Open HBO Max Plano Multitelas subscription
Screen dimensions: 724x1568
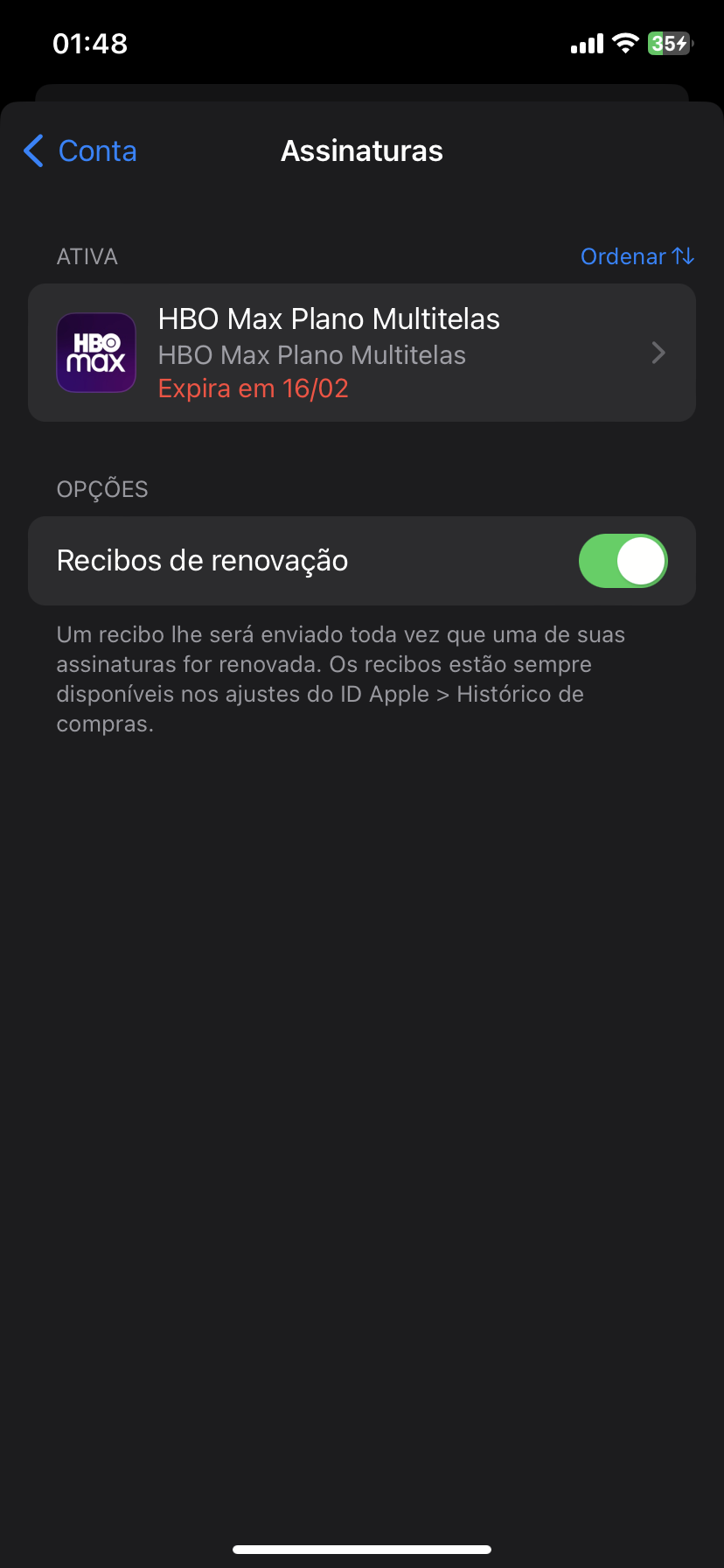[x=362, y=353]
